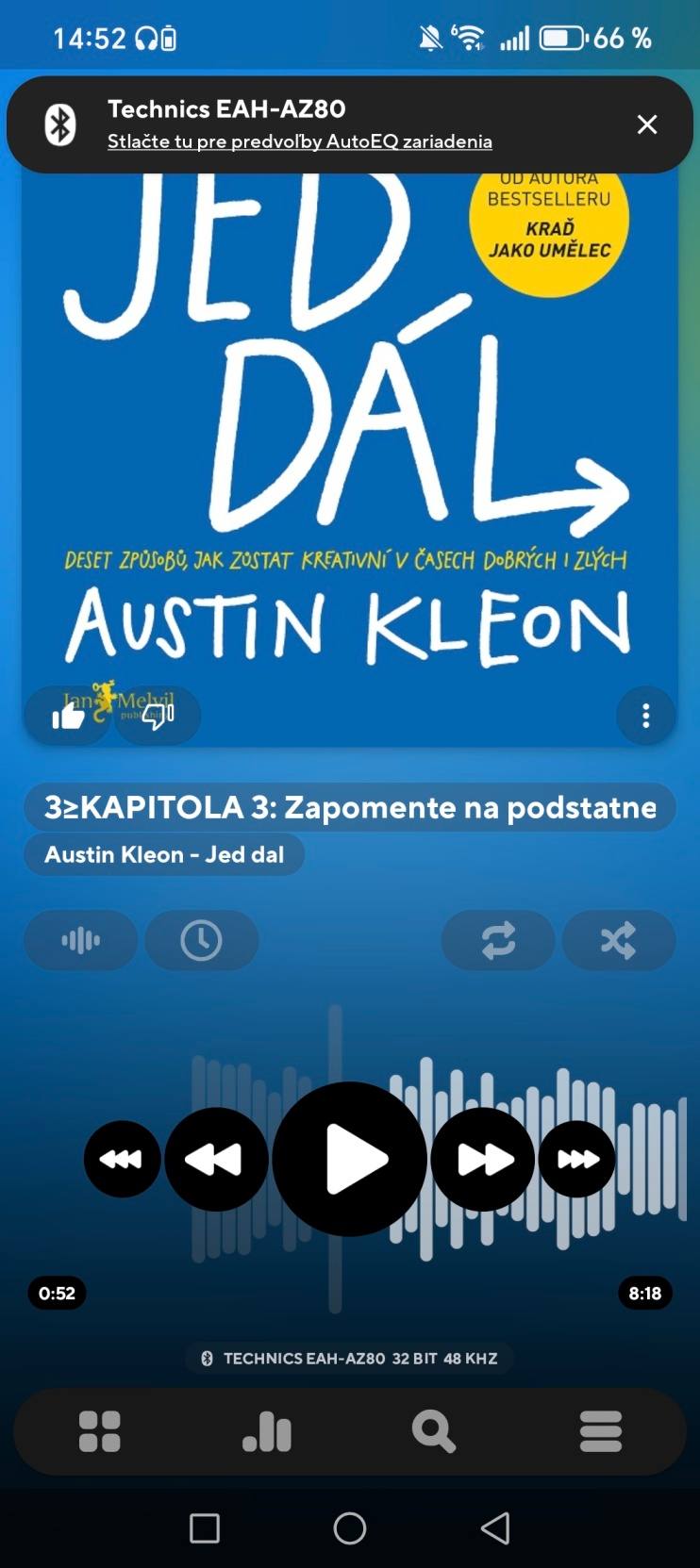Open the library grid tab

pyautogui.click(x=100, y=1431)
